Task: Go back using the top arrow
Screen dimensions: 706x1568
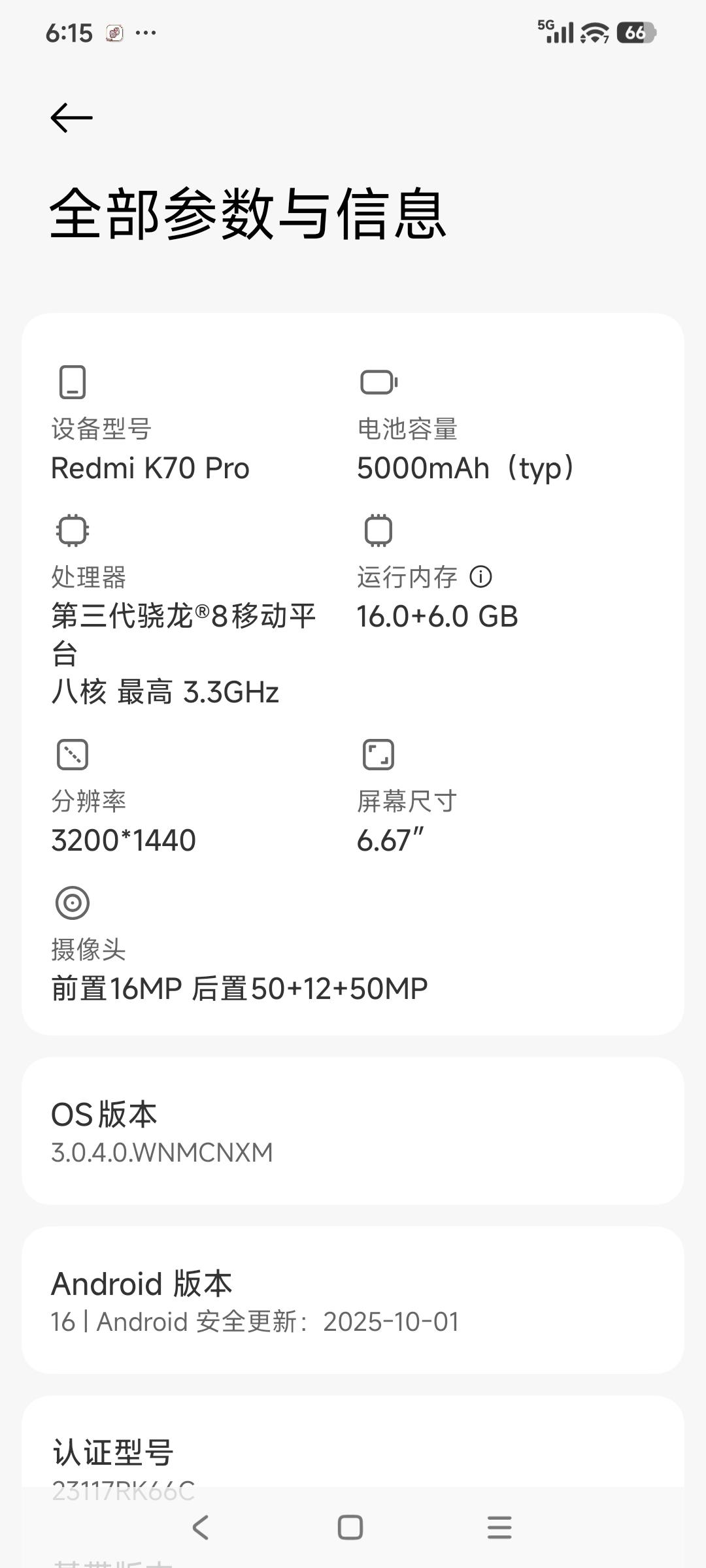Action: click(x=71, y=118)
